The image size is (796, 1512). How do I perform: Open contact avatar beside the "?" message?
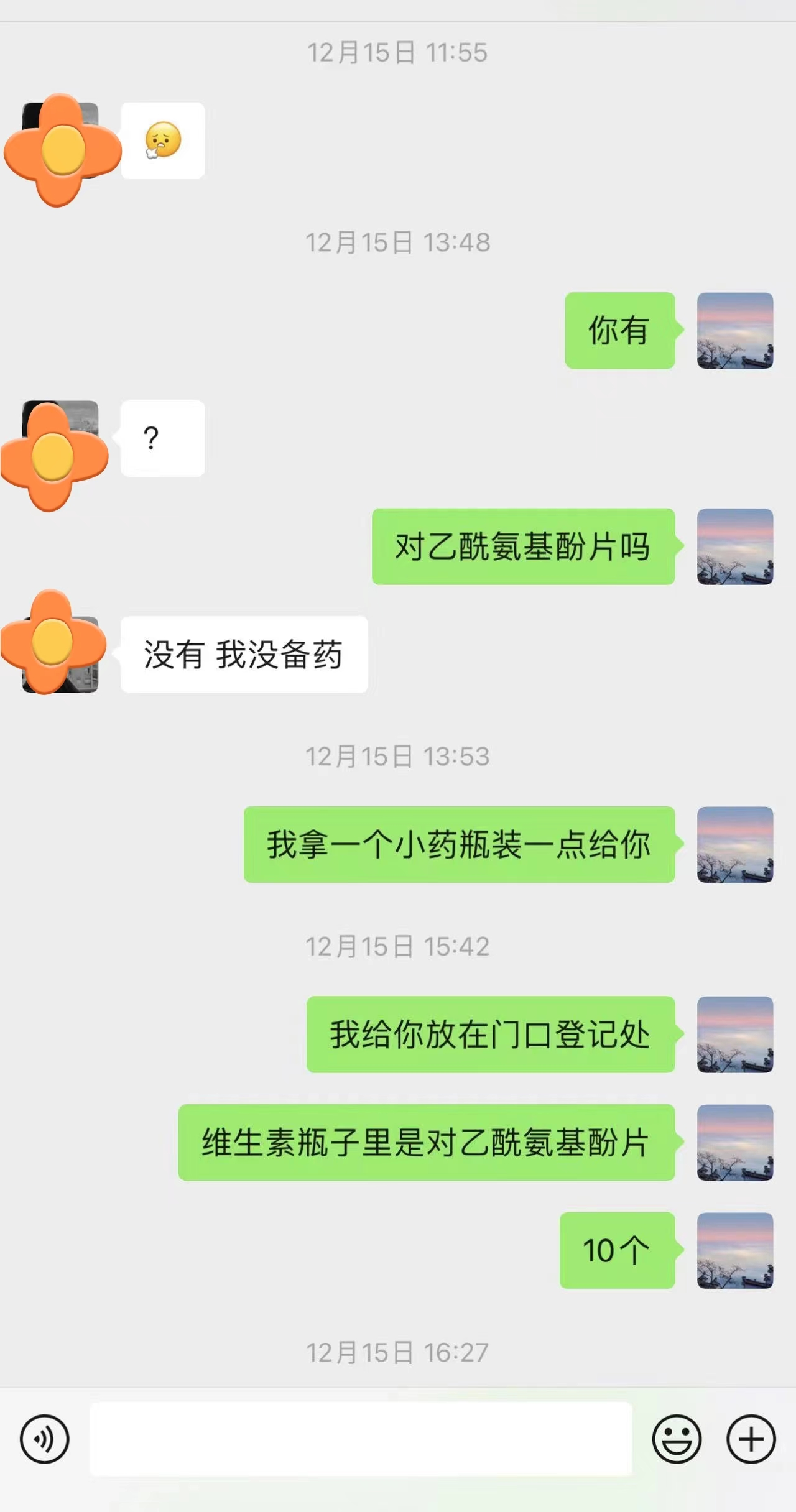[60, 439]
